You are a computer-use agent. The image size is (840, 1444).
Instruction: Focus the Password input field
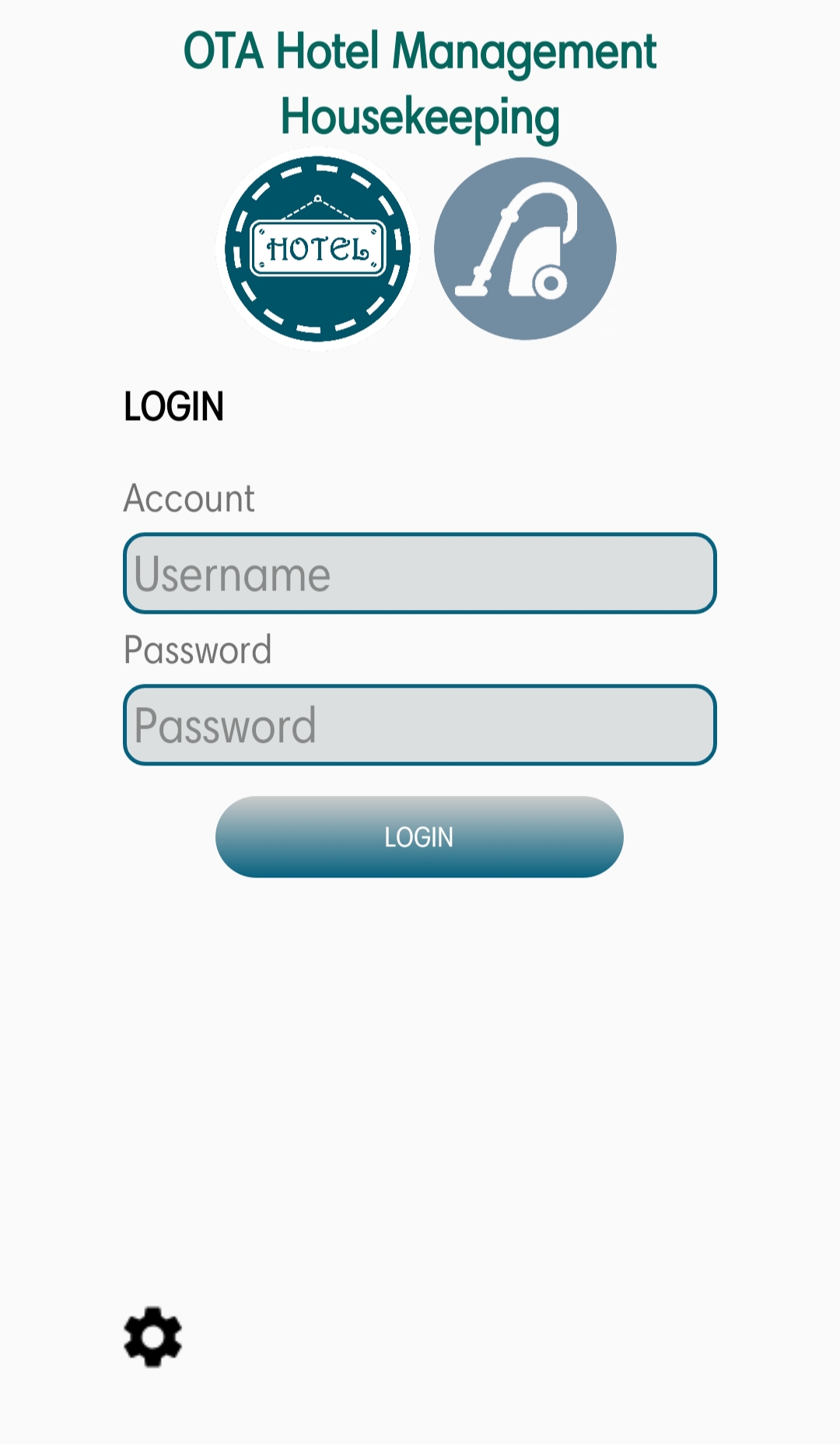[x=419, y=725]
